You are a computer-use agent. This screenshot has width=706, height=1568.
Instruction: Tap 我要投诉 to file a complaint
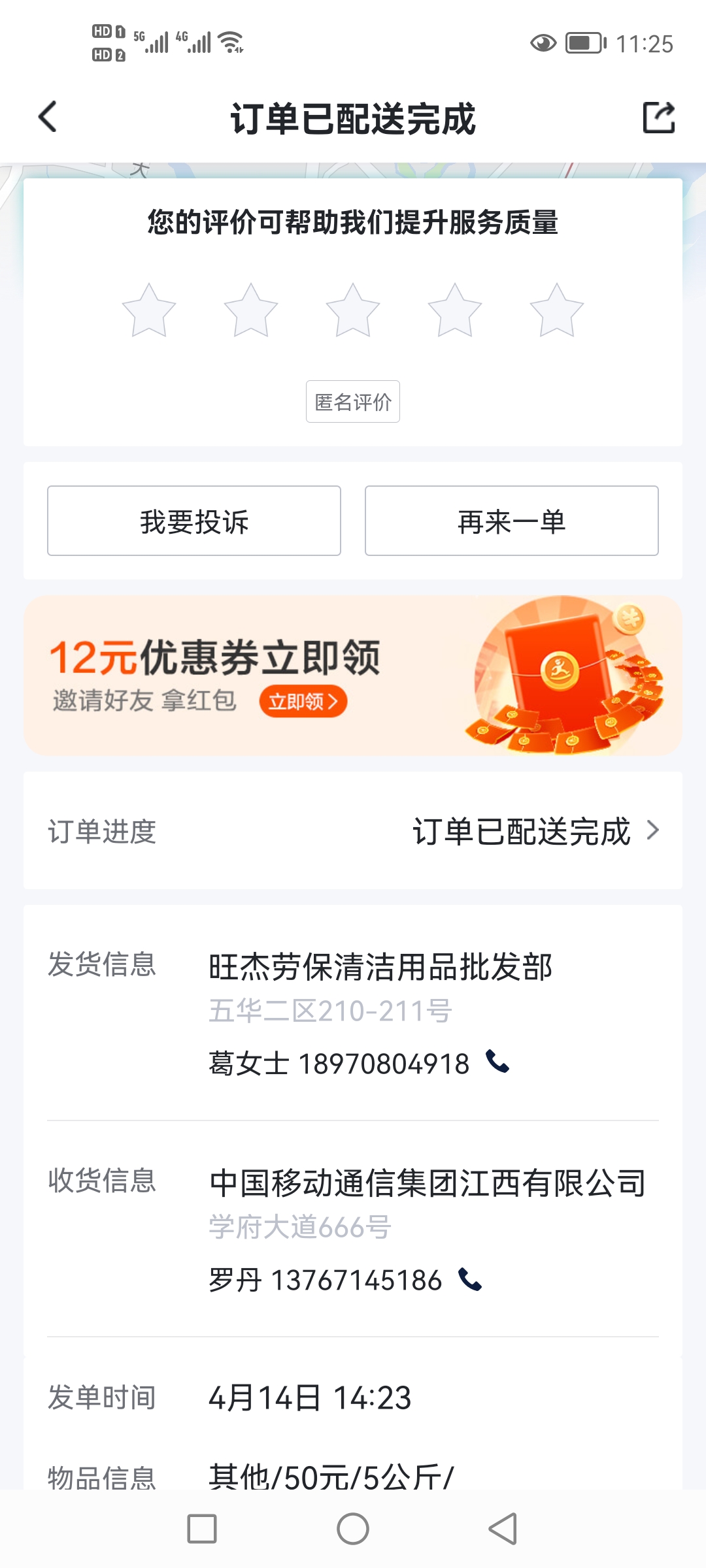pos(194,521)
